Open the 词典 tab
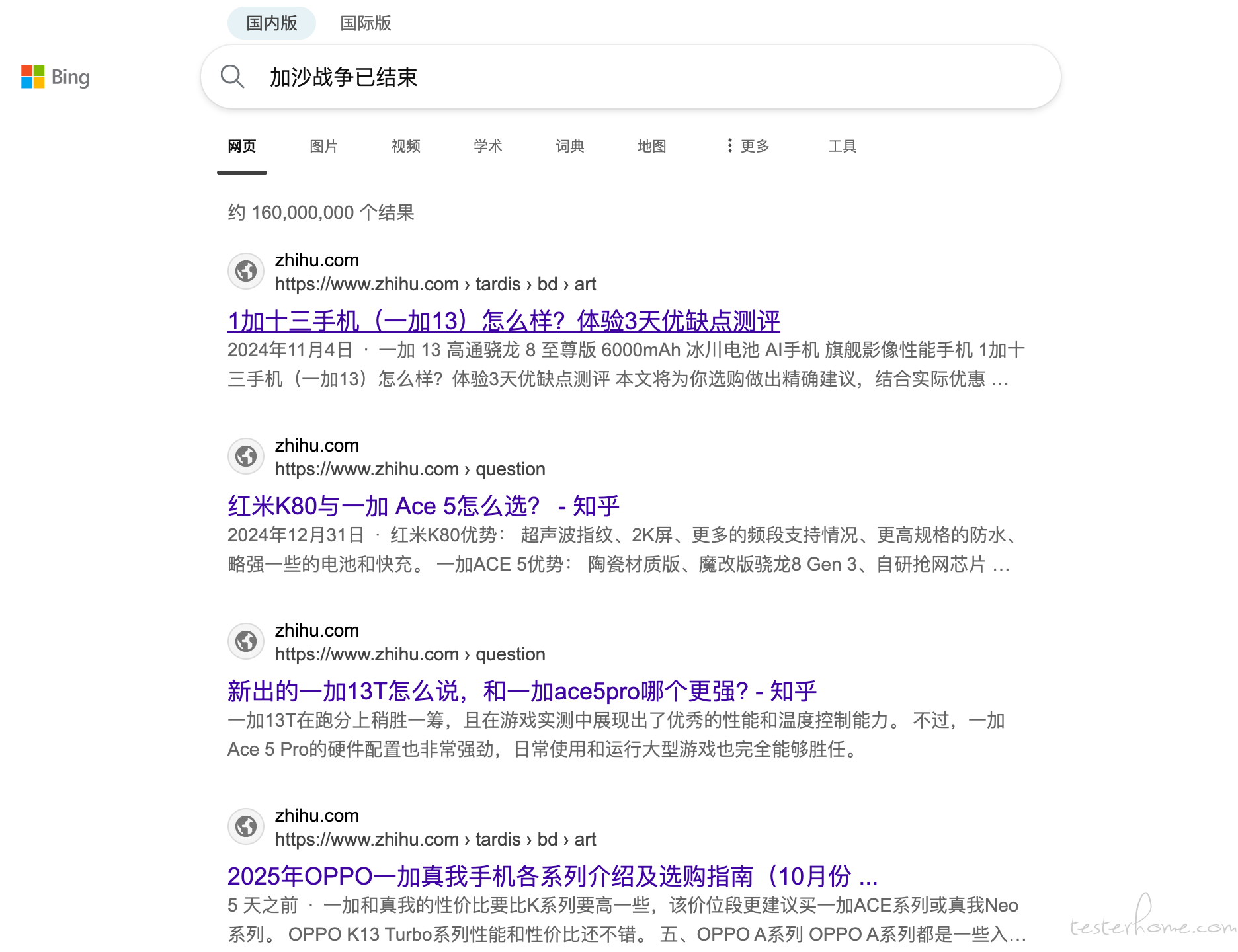The width and height of the screenshot is (1238, 952). [x=569, y=146]
